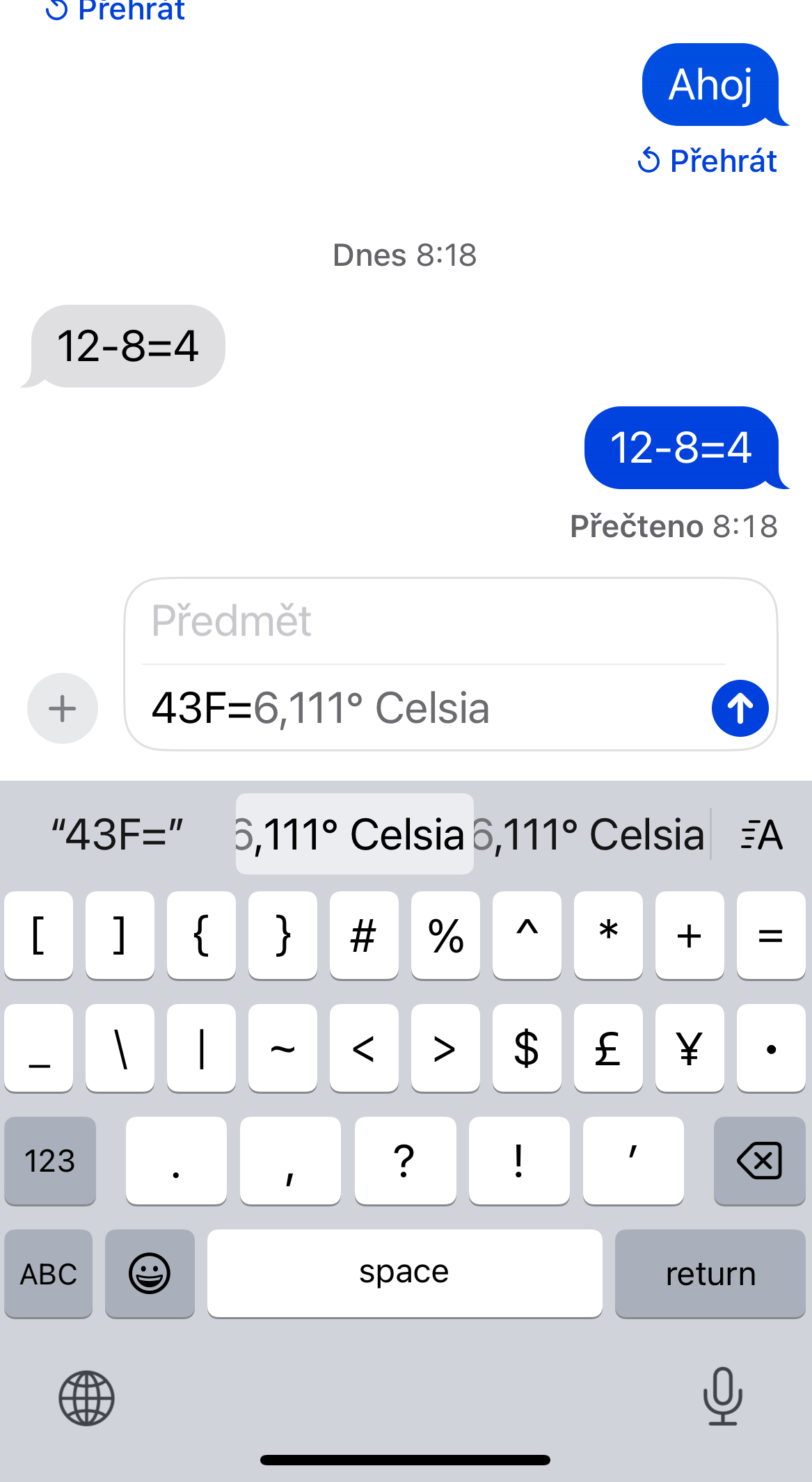
Task: Accept the highlighted 6,111° Celsia suggestion
Action: (354, 834)
